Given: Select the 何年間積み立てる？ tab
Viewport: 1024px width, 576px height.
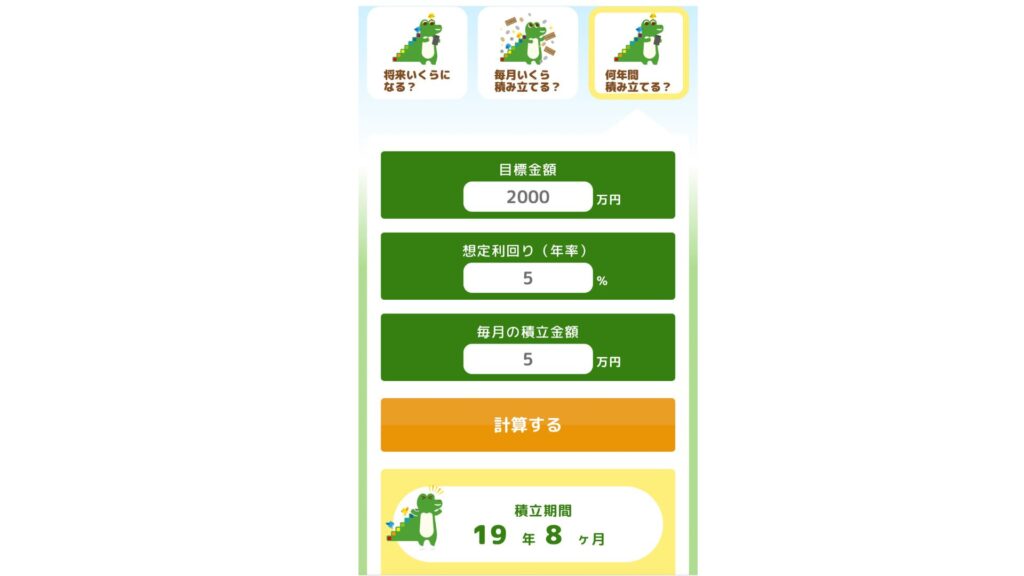Looking at the screenshot, I should [638, 53].
